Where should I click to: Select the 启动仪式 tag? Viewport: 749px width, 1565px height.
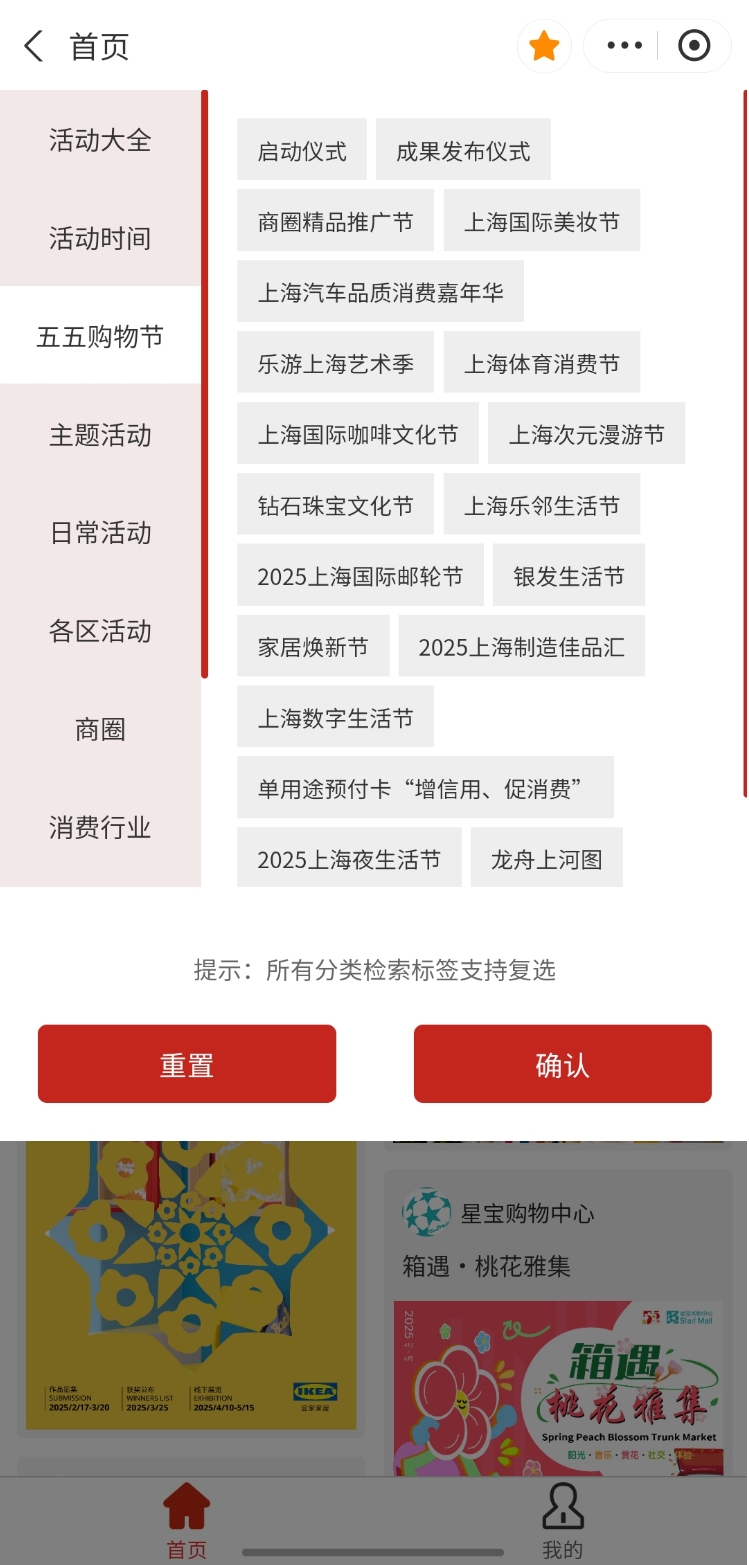pos(302,151)
